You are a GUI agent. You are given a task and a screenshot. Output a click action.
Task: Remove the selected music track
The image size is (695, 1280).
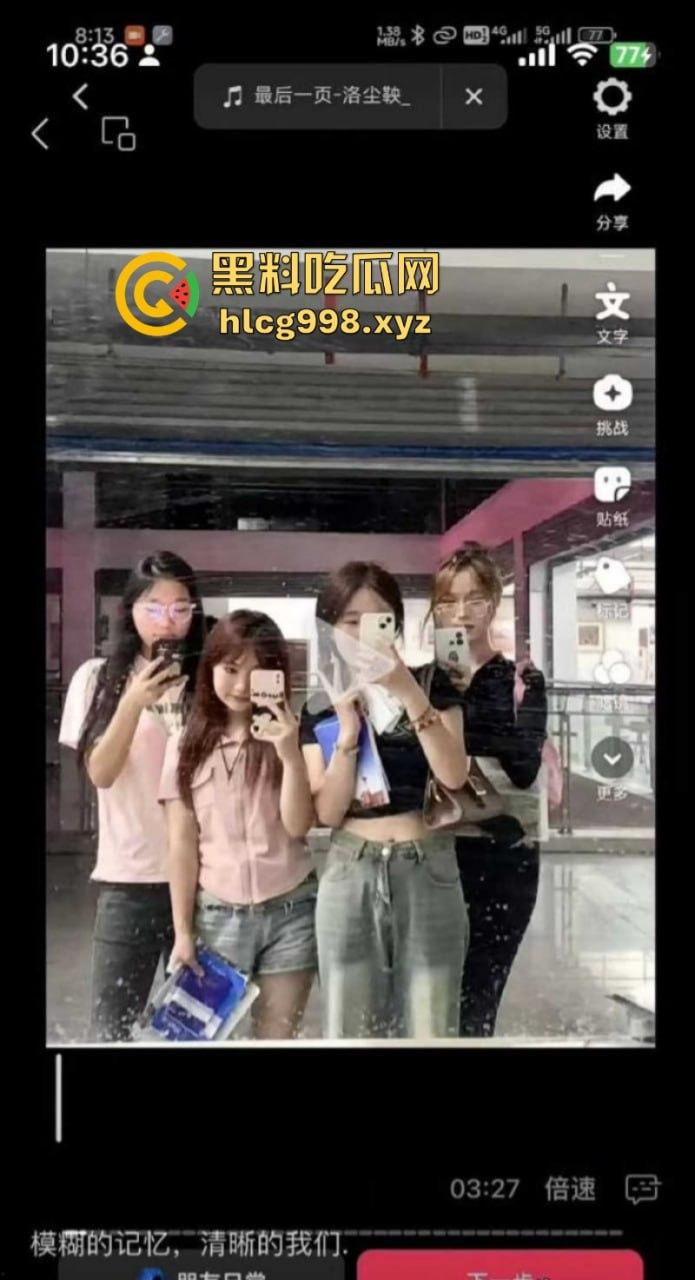[474, 96]
